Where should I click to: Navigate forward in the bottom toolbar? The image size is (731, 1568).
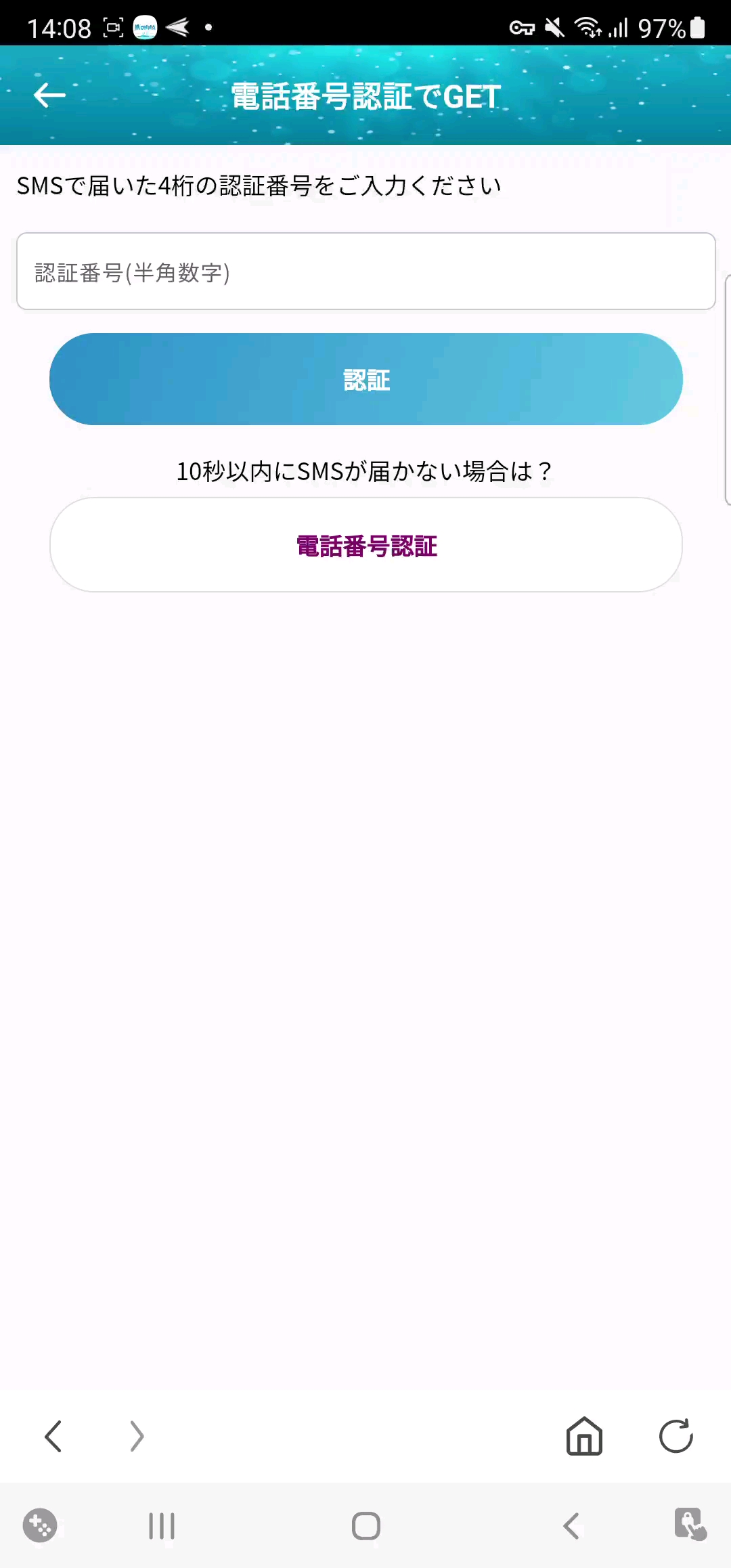[x=137, y=1436]
